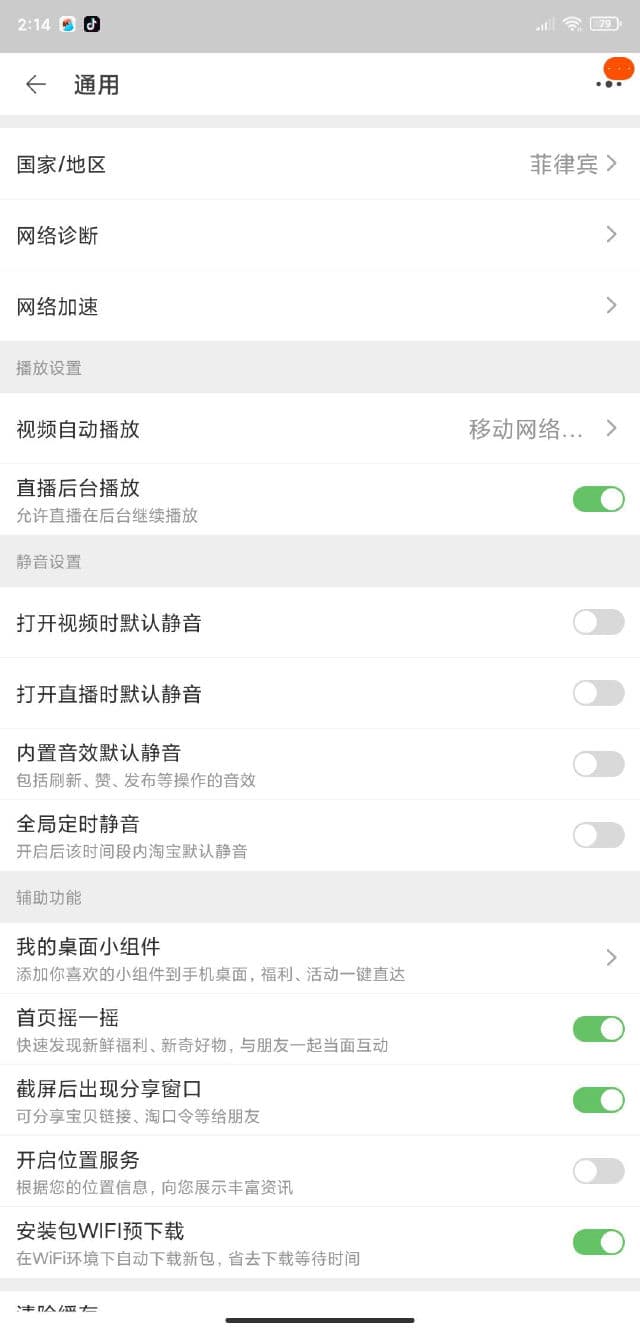Open the three-dot more menu

tap(608, 84)
